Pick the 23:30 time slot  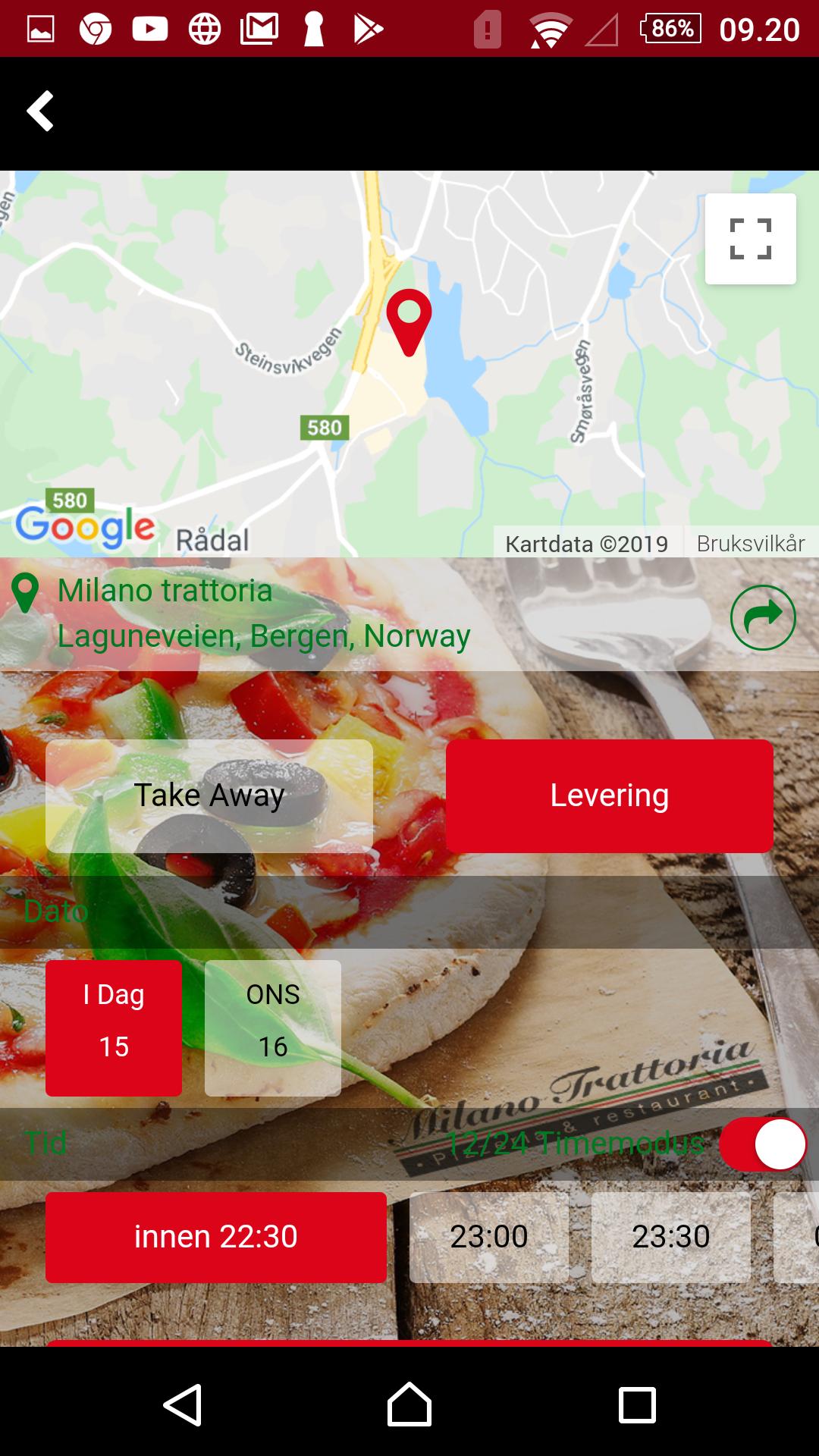(671, 1237)
